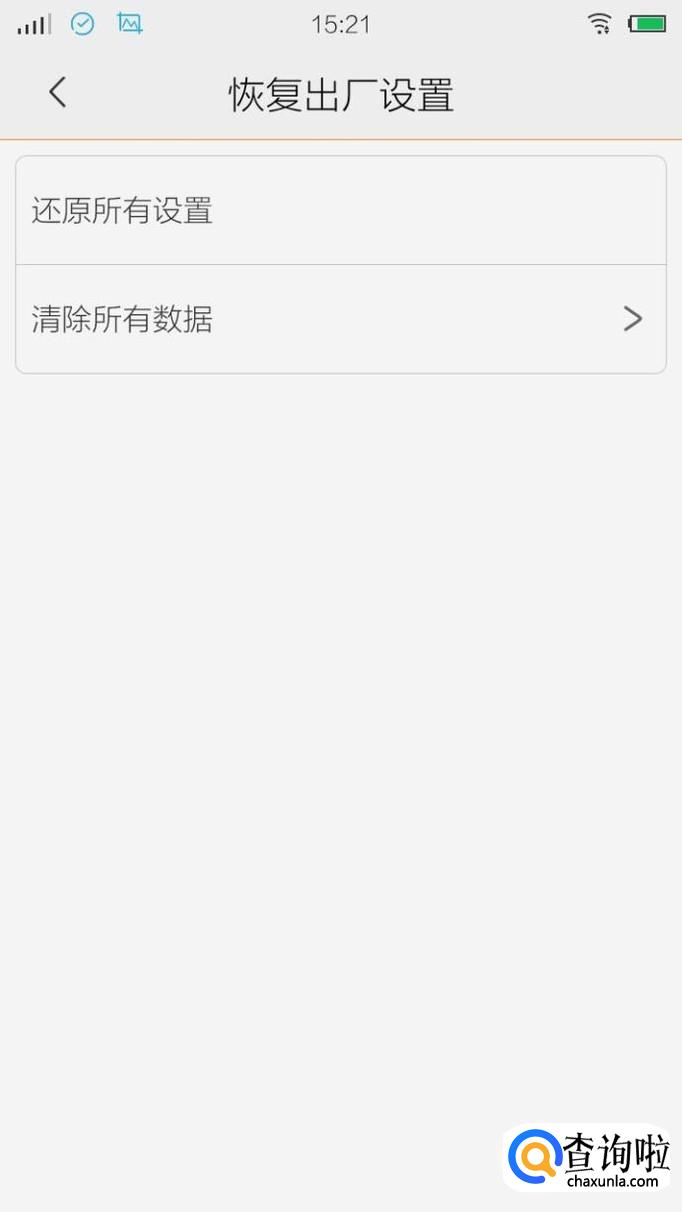Open 清除所有数据 page

[x=340, y=320]
